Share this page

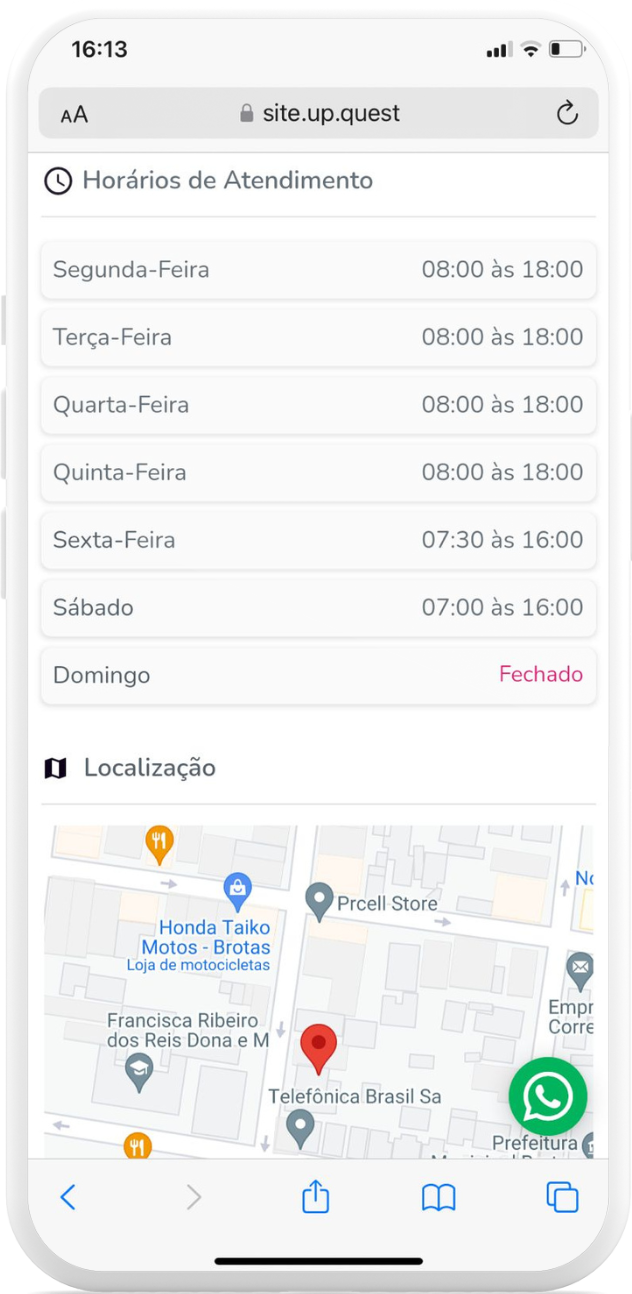coord(315,1197)
